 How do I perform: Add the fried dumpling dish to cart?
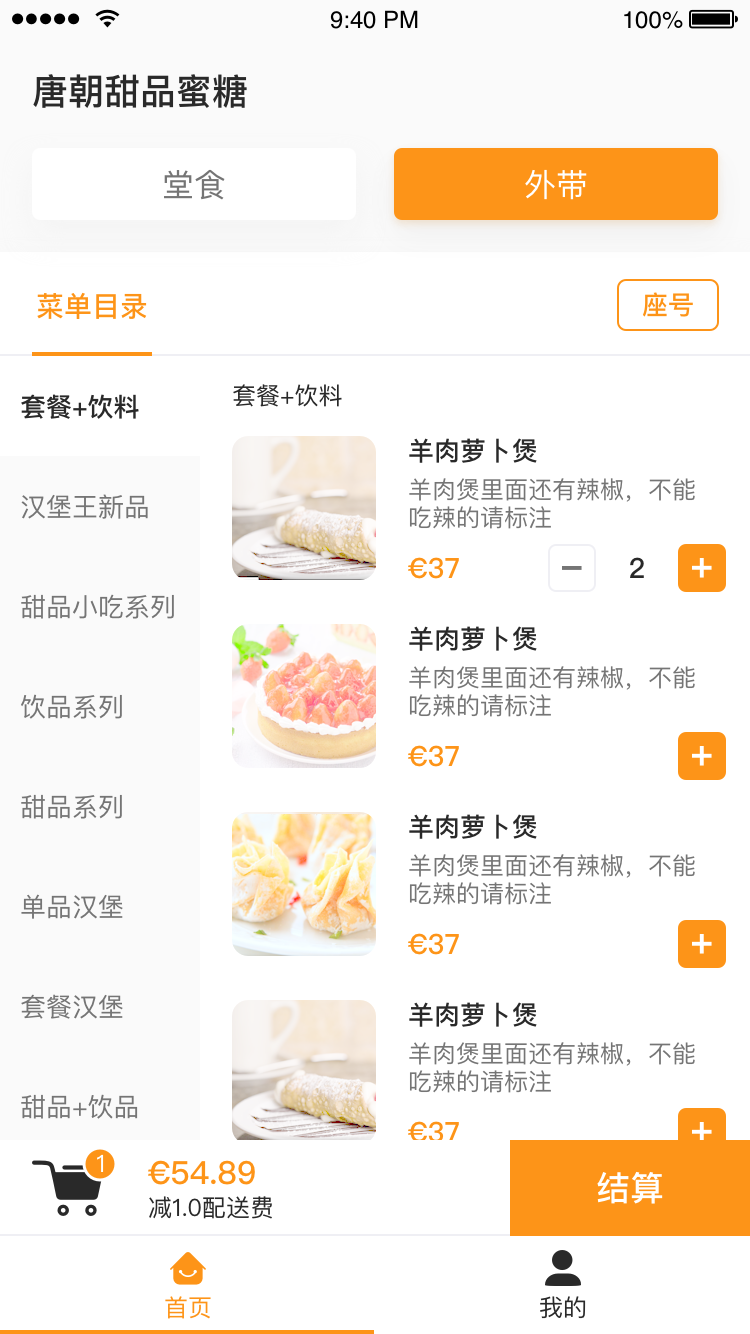(x=702, y=944)
